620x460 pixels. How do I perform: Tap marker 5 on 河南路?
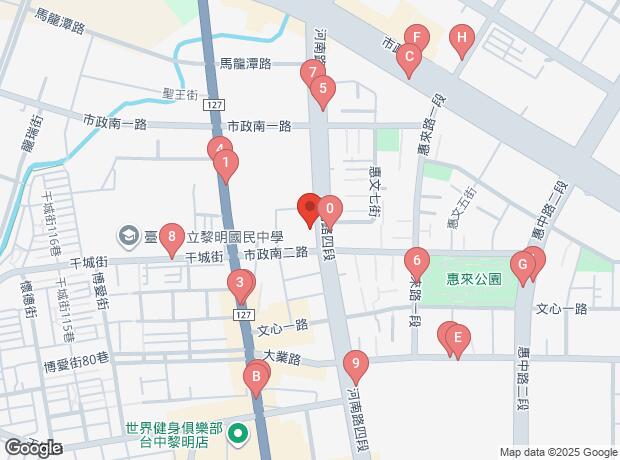click(x=321, y=88)
